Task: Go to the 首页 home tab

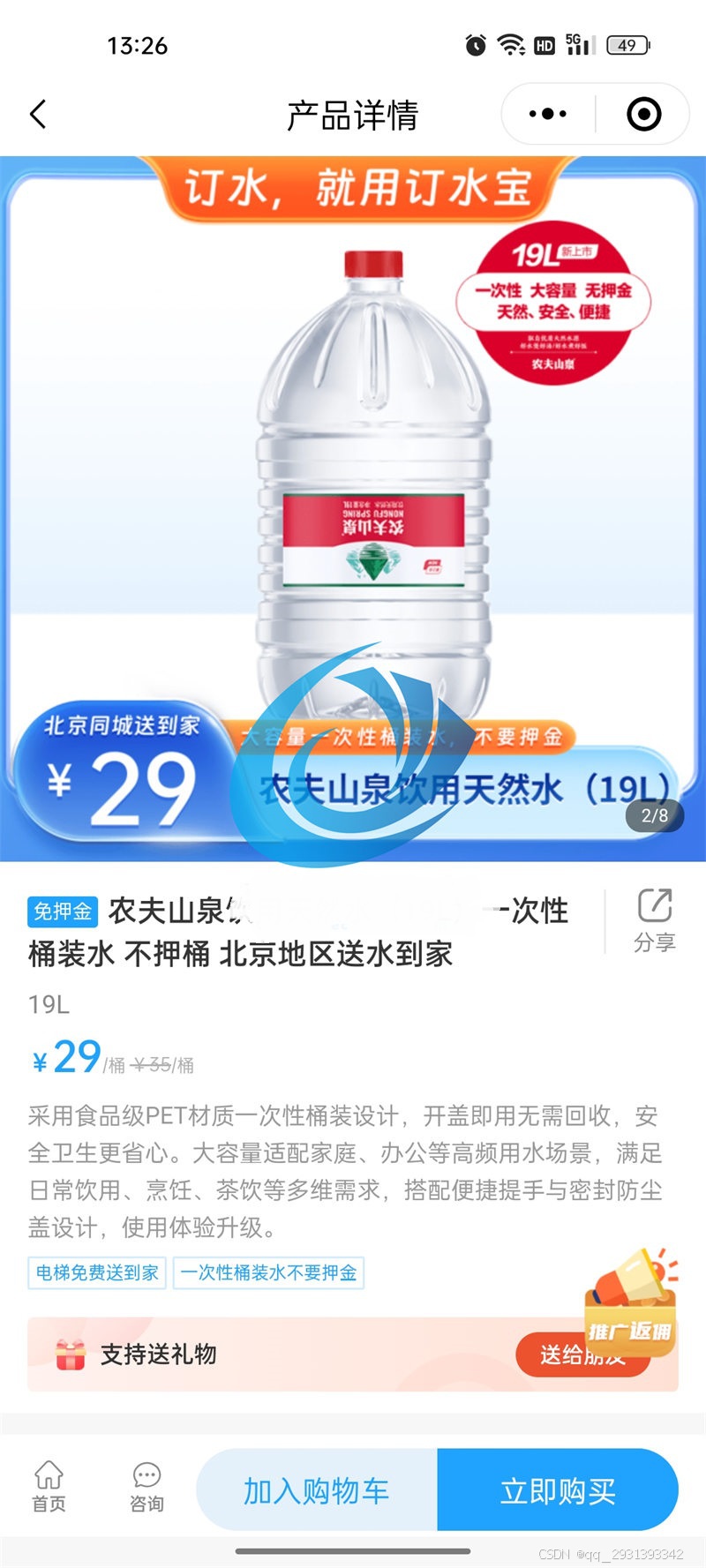Action: pos(49,1487)
